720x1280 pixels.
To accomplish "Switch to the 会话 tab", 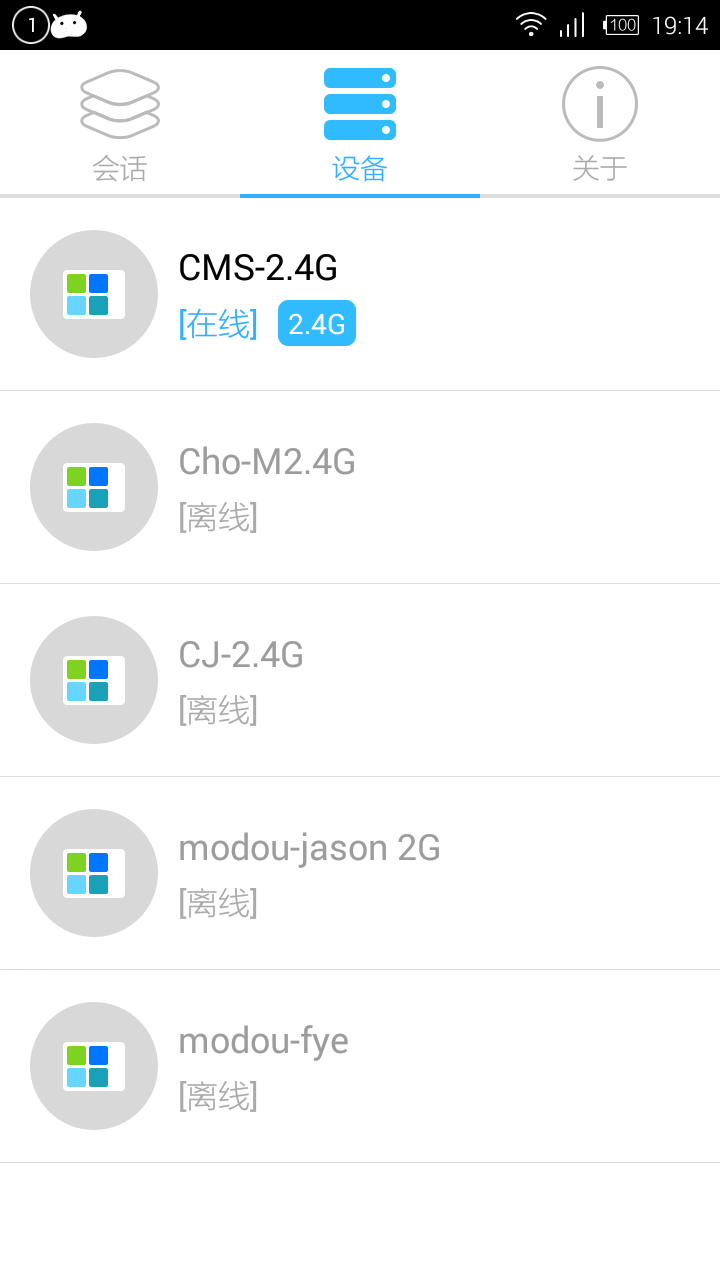I will [120, 124].
